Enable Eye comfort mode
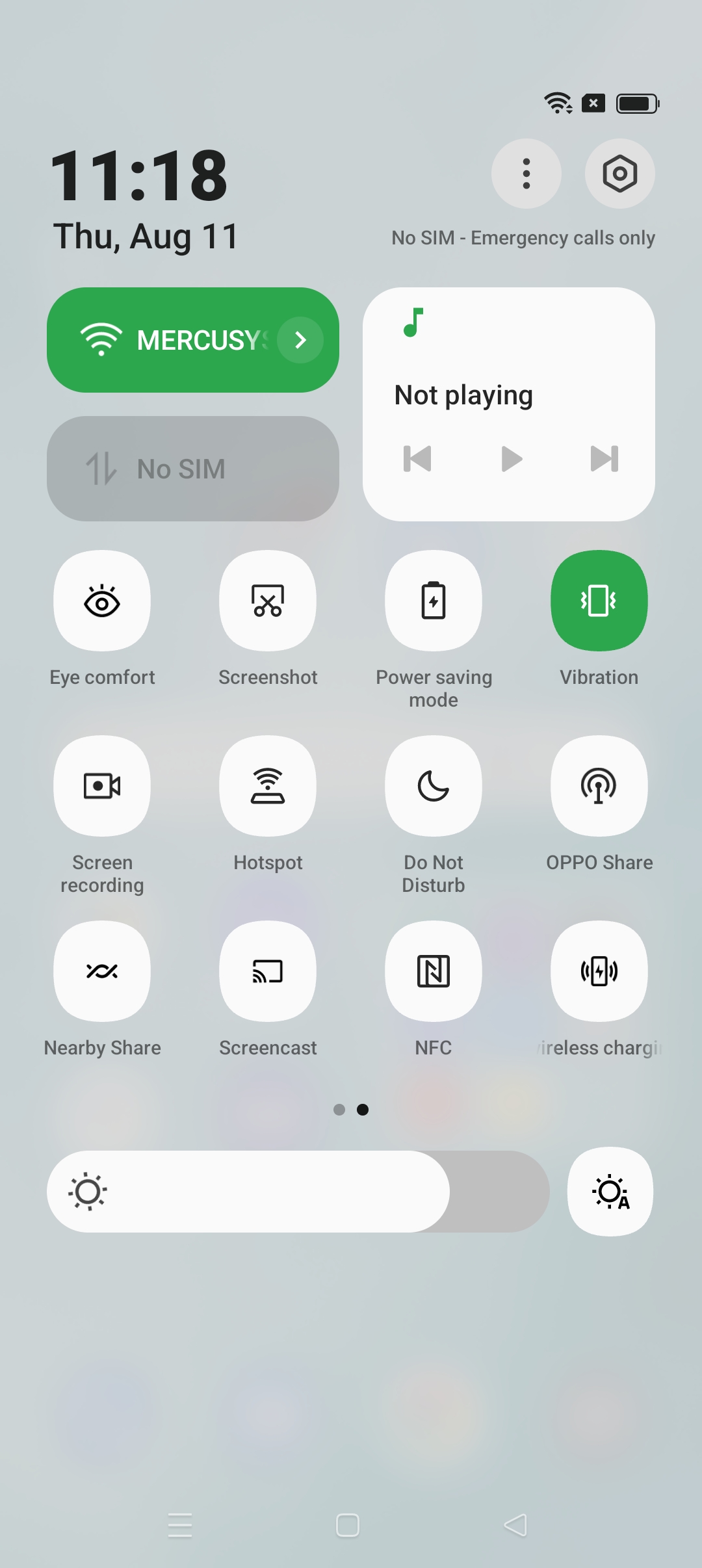This screenshot has height=1568, width=702. [x=102, y=601]
